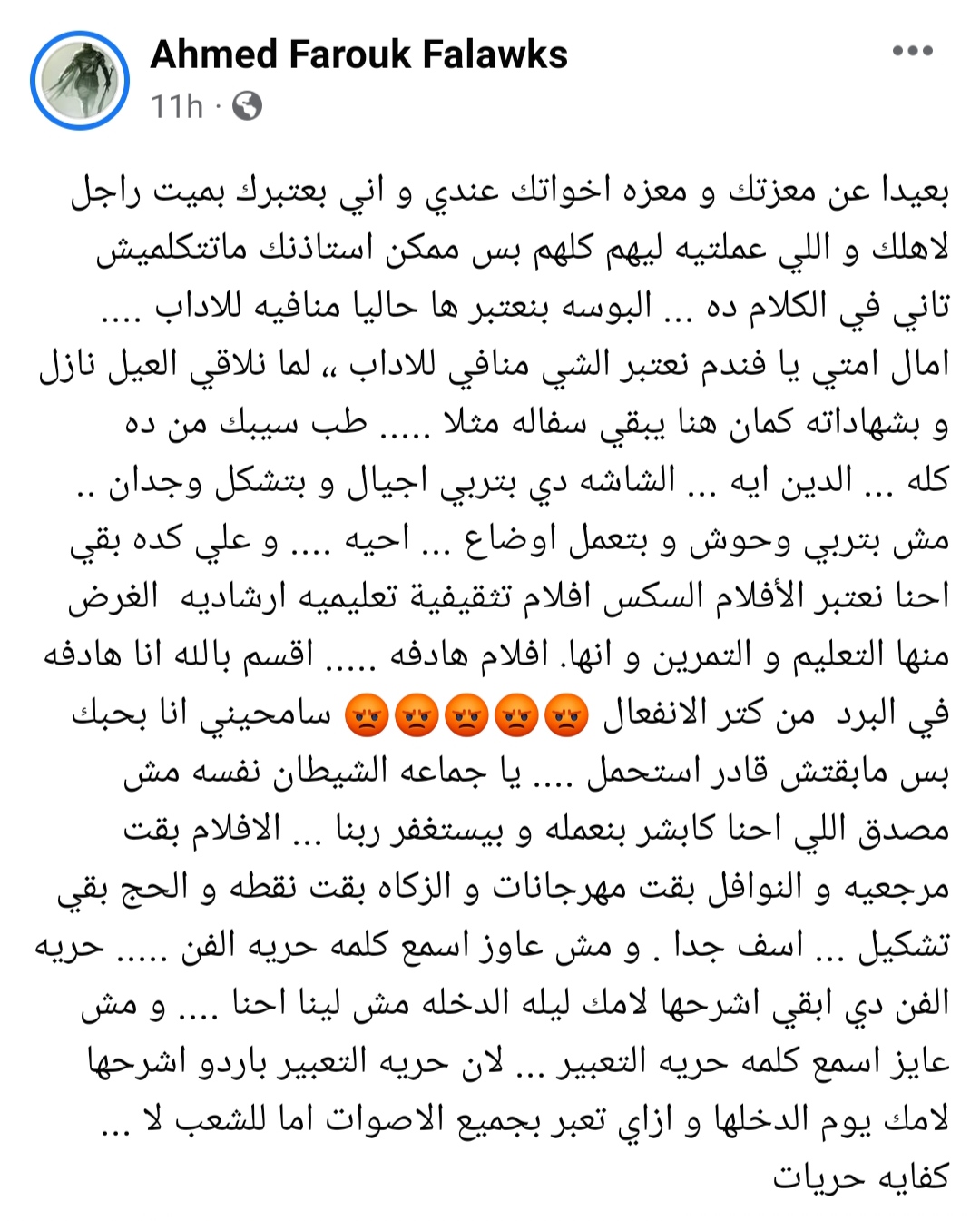Open the 11h post timestamp

coord(176,107)
